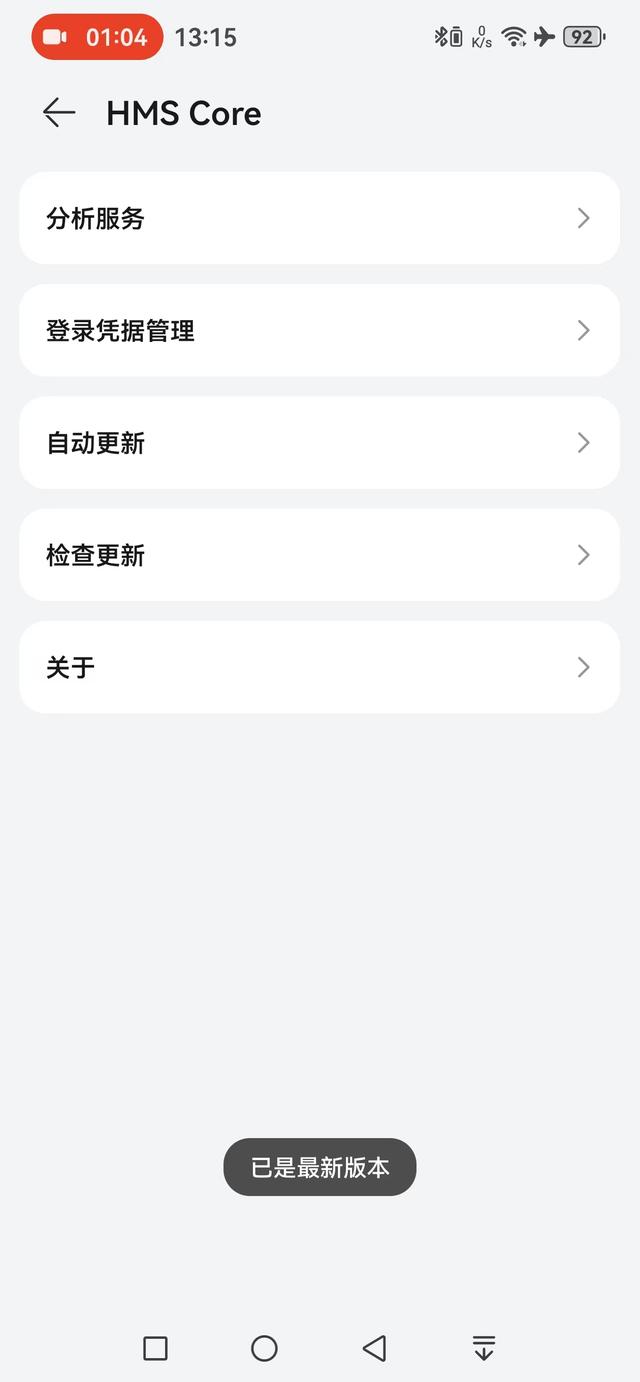
Task: Tap the system back triangle button
Action: point(374,1348)
